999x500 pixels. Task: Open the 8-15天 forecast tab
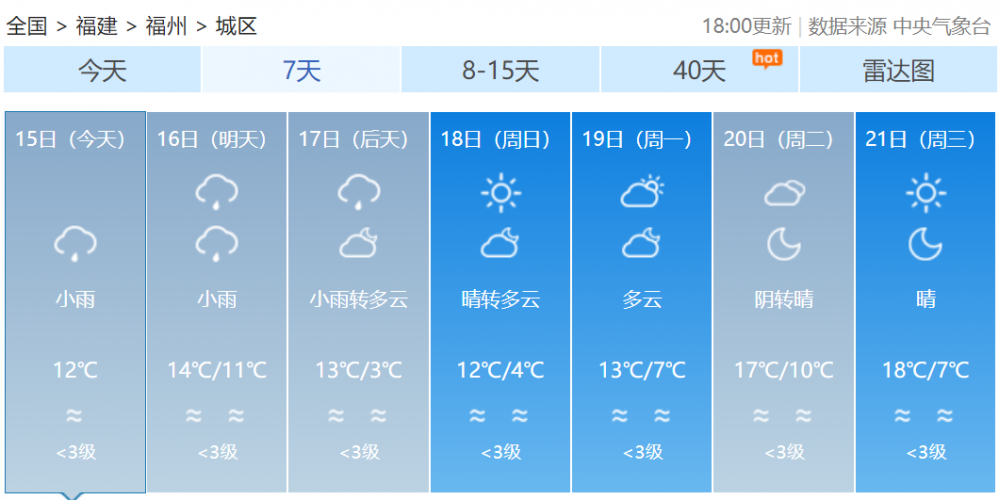coord(500,70)
